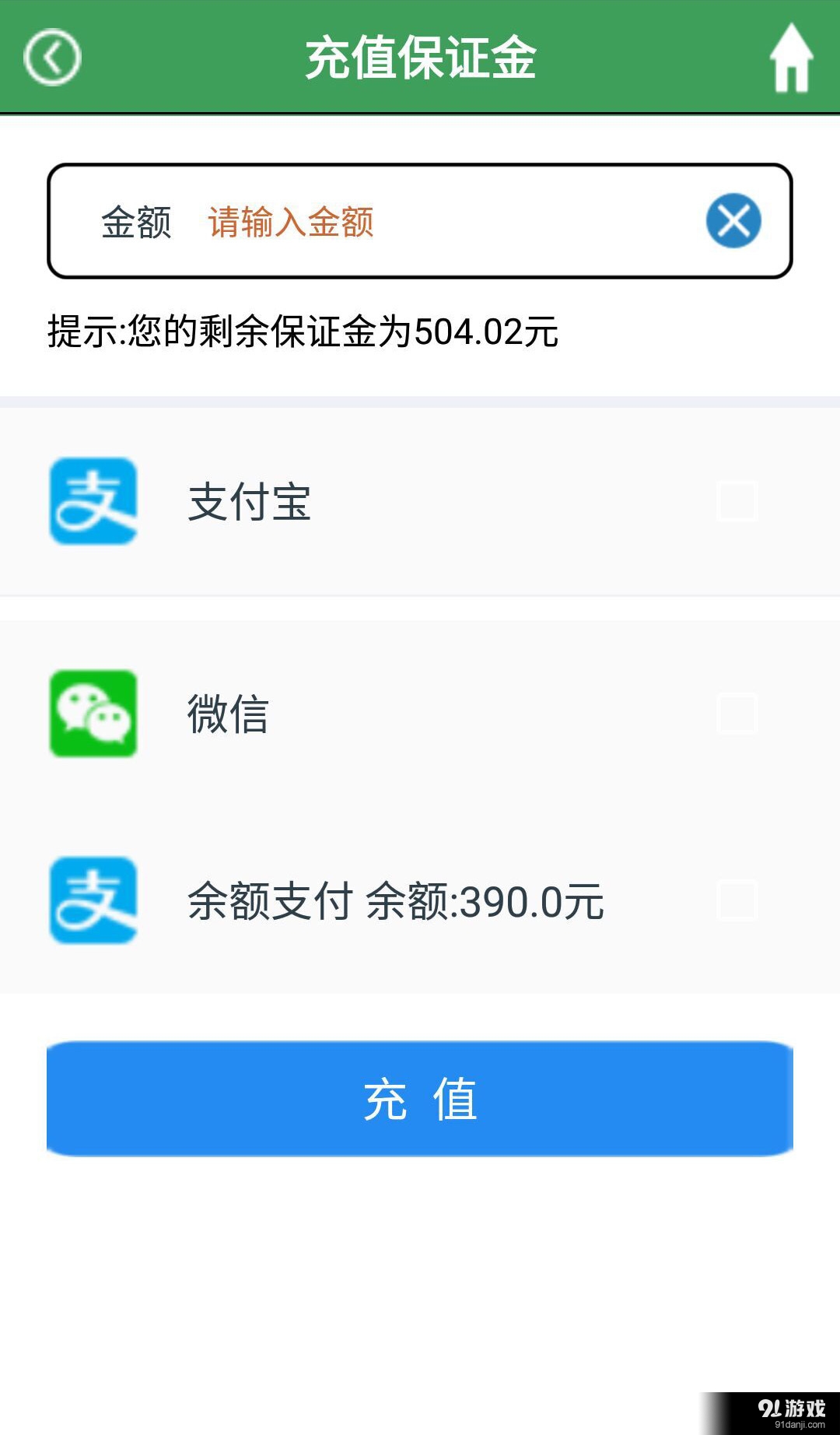Tap the balance pay Alipay-style icon
This screenshot has width=840, height=1435.
(x=93, y=899)
